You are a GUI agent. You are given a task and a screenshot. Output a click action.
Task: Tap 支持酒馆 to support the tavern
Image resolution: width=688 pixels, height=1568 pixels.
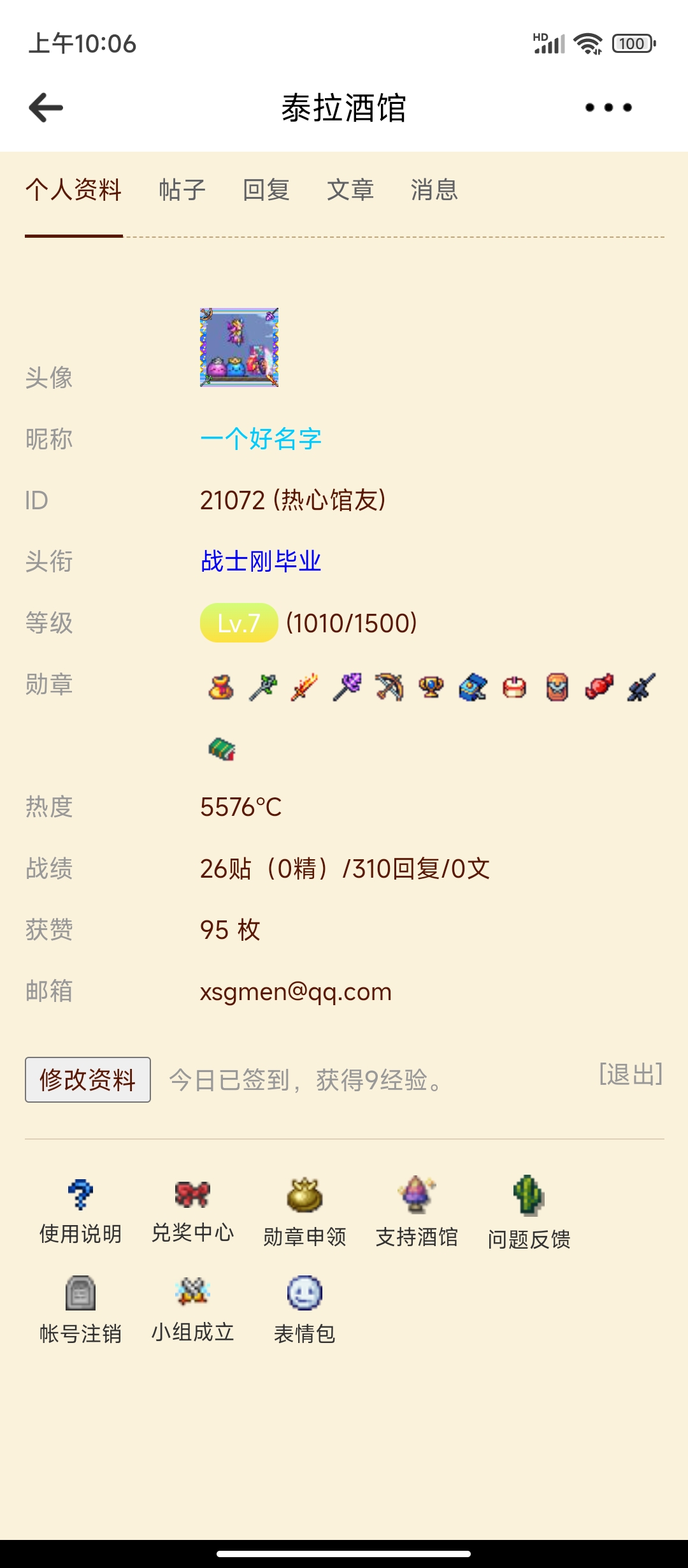point(417,1212)
